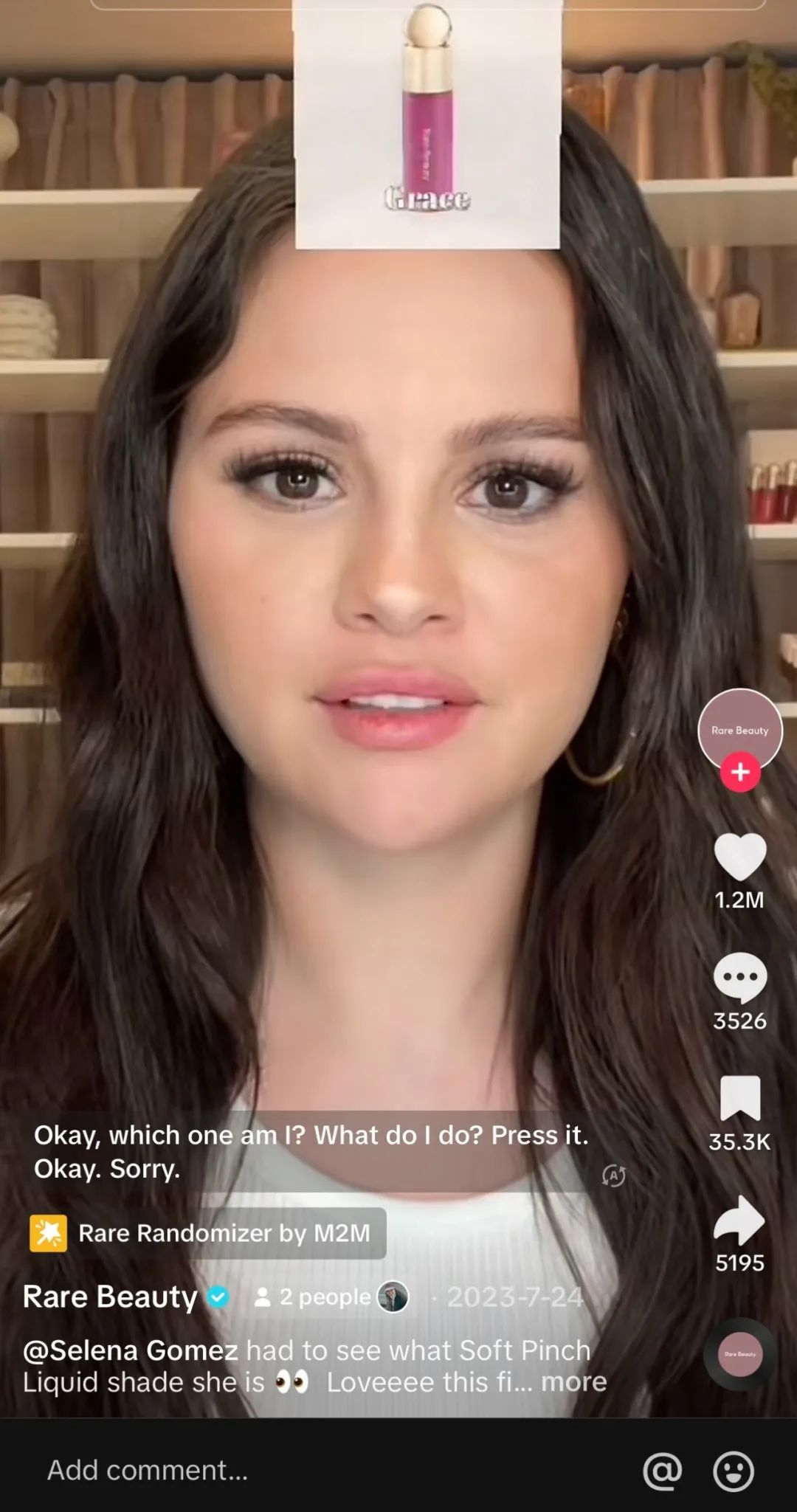
Task: Insert a mention with the @ icon
Action: (x=662, y=1471)
